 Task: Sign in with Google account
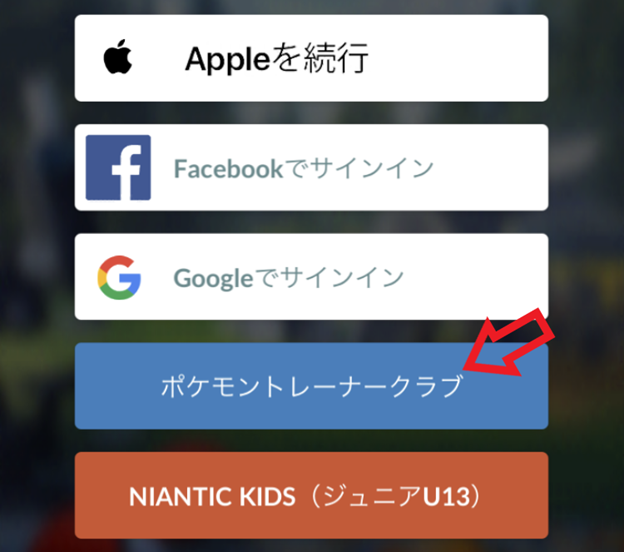pyautogui.click(x=311, y=277)
